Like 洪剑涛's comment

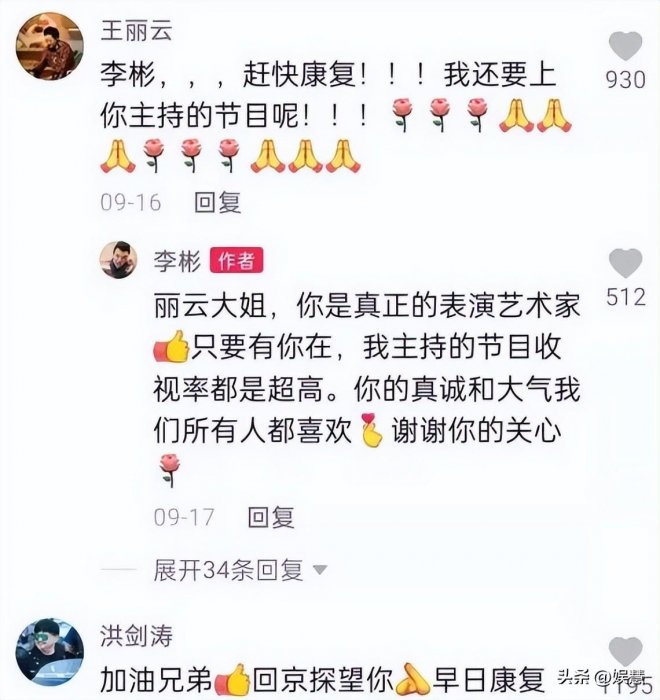click(626, 651)
